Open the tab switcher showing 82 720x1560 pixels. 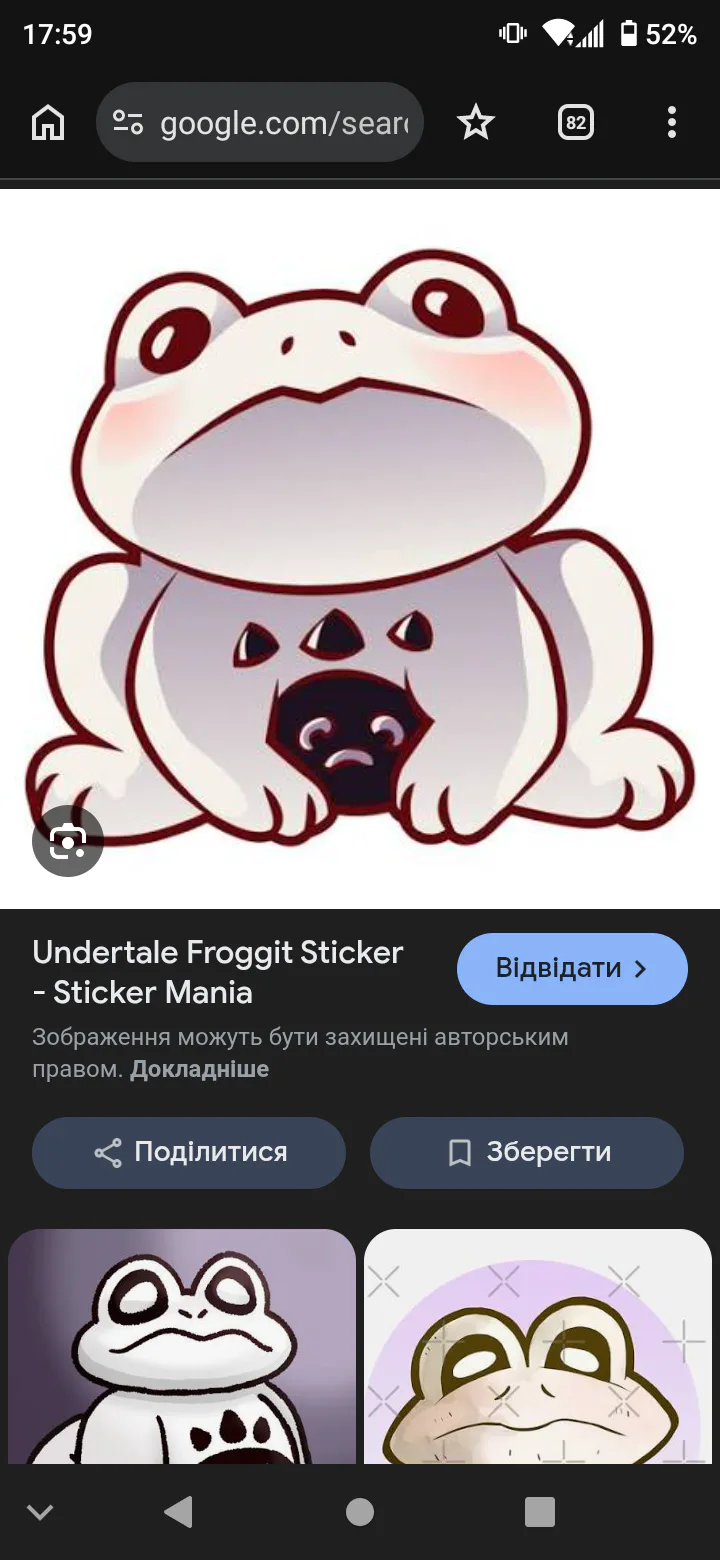coord(575,123)
